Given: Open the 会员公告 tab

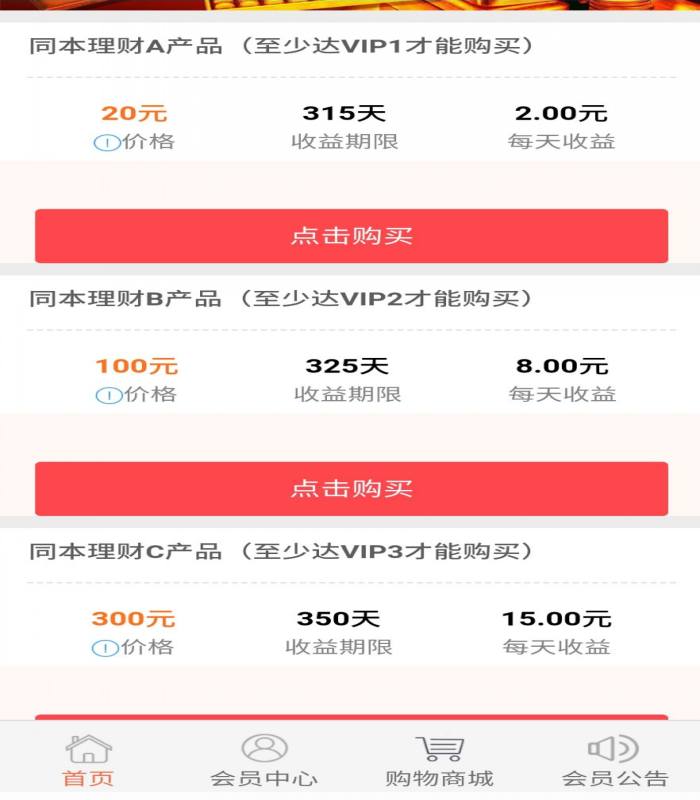Looking at the screenshot, I should pyautogui.click(x=614, y=760).
